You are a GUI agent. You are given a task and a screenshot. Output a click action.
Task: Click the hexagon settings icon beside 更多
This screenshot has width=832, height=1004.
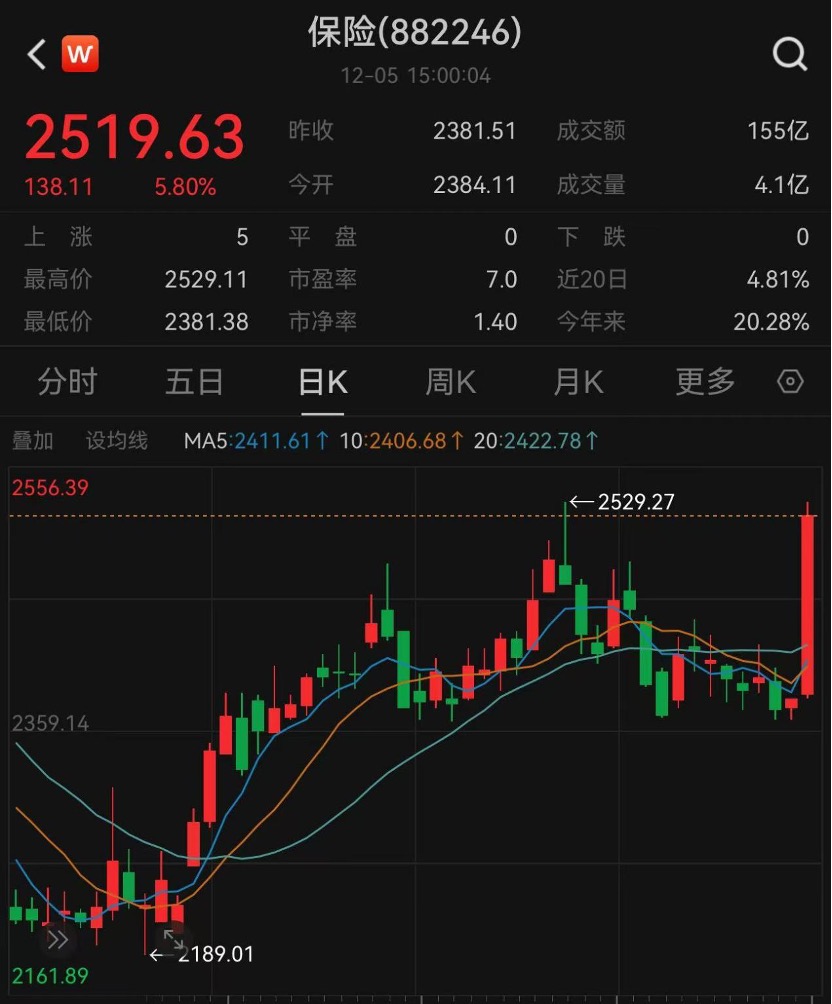[789, 381]
